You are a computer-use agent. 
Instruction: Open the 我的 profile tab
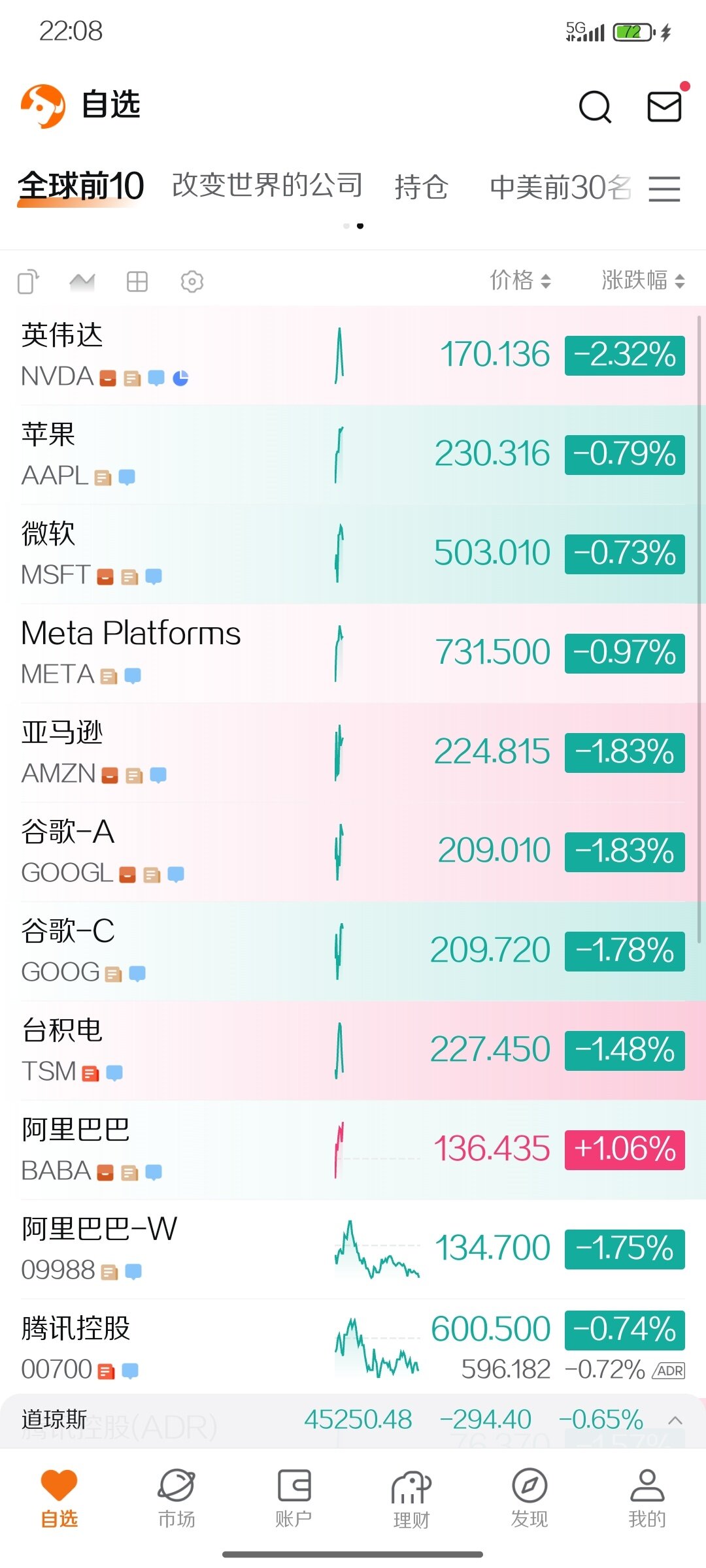pyautogui.click(x=647, y=1499)
